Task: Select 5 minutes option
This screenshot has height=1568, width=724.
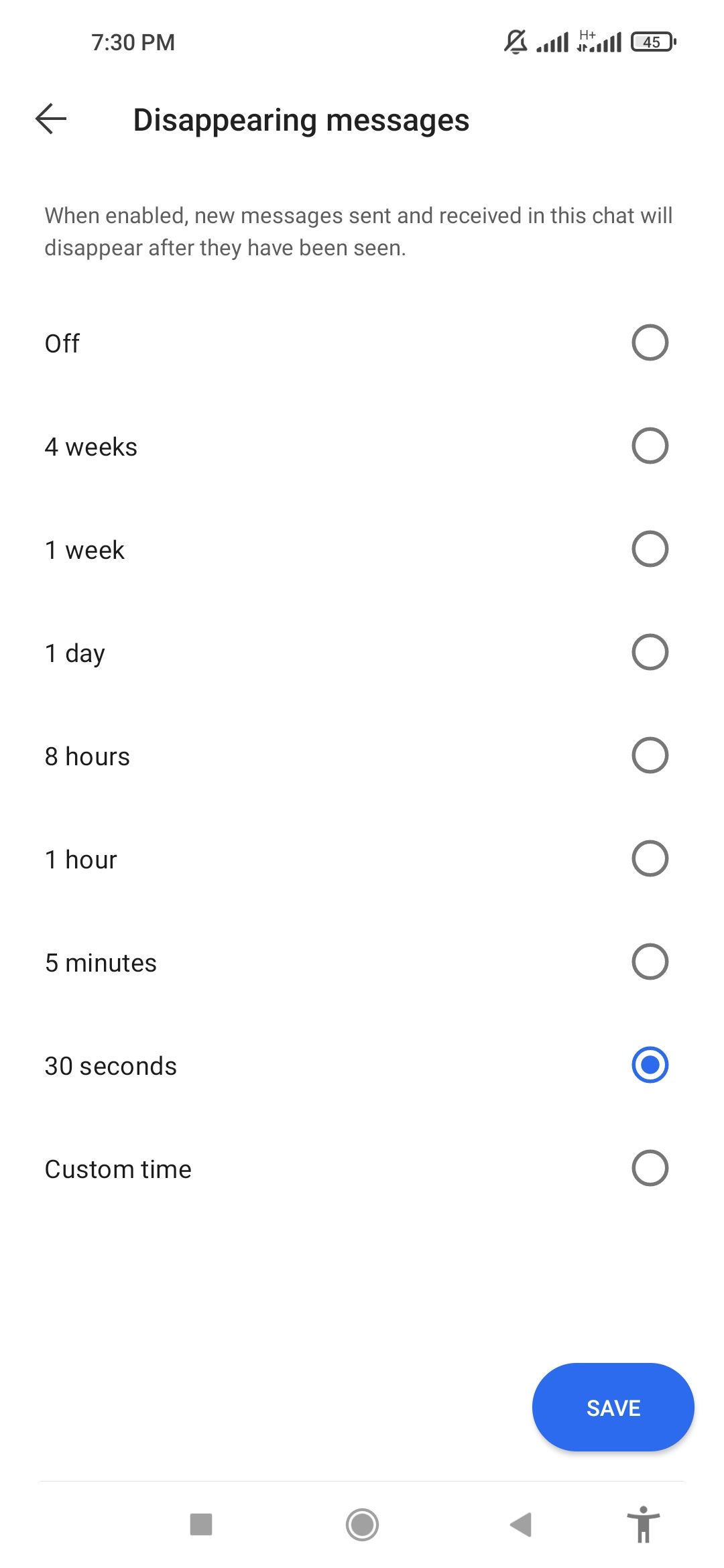Action: [x=649, y=962]
